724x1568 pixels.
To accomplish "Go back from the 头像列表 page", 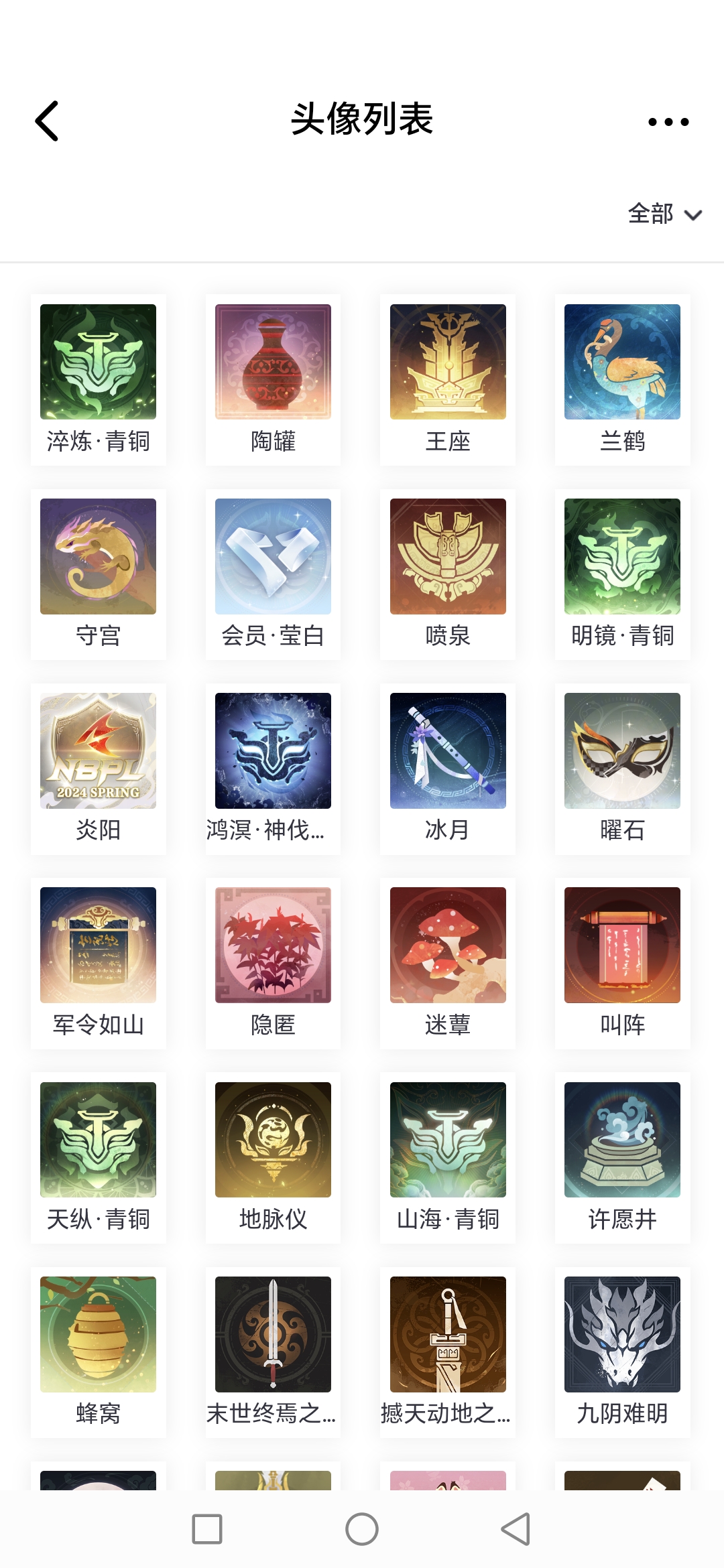I will pyautogui.click(x=47, y=121).
